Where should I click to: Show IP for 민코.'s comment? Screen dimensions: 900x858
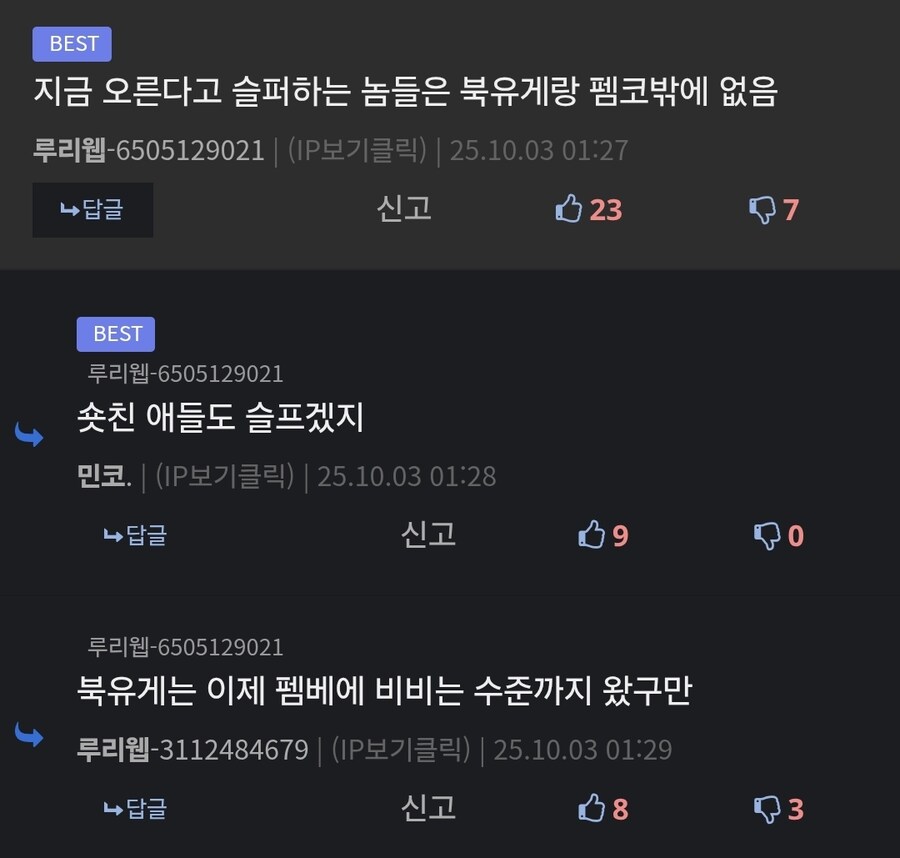tap(224, 476)
